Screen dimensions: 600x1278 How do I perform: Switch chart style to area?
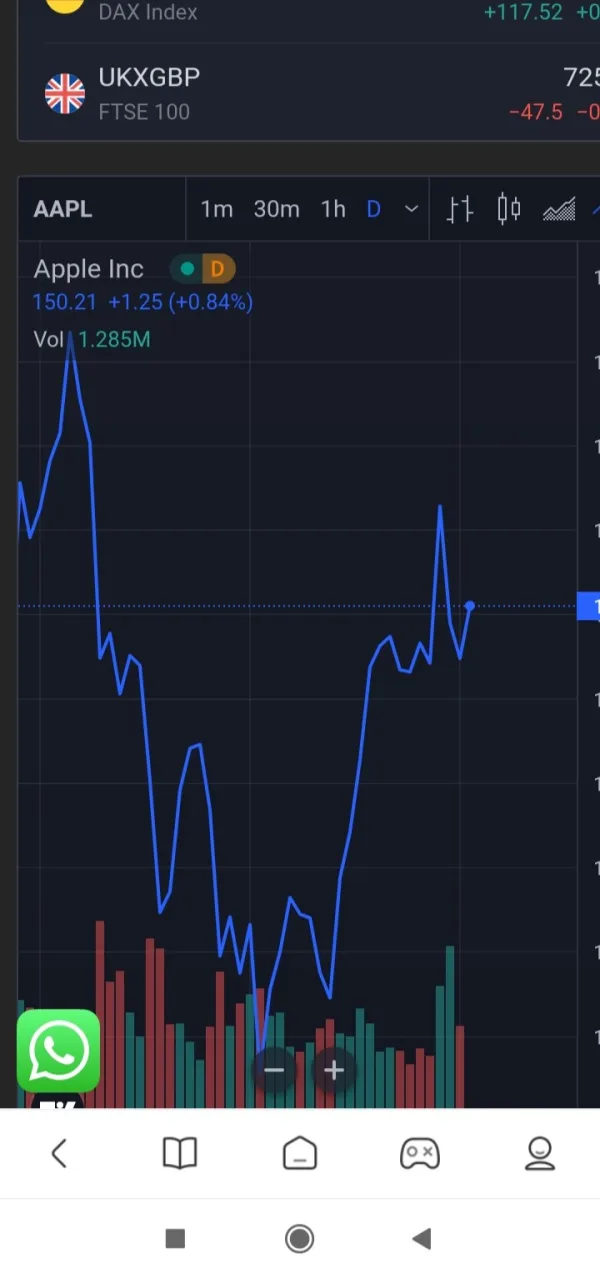[x=559, y=209]
